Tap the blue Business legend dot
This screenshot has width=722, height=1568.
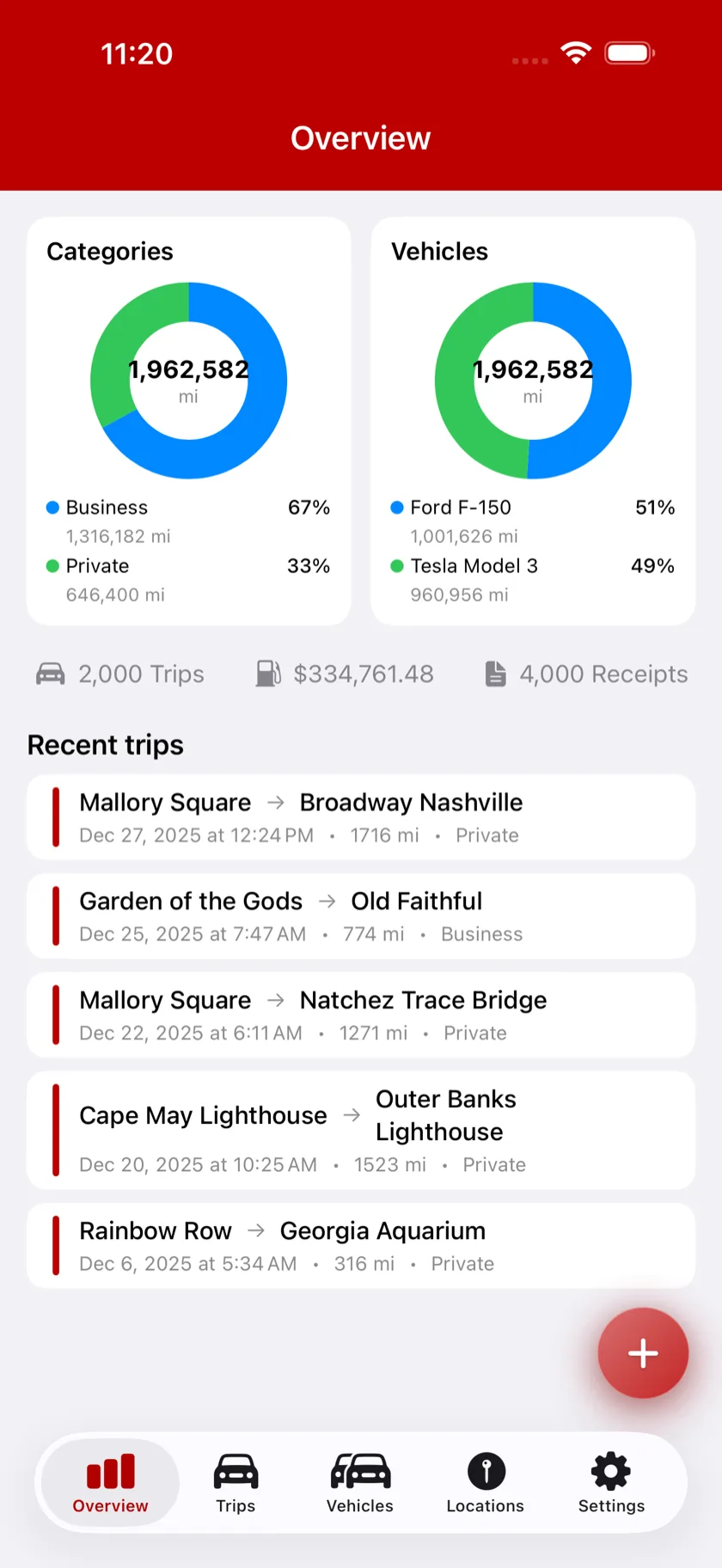point(52,507)
